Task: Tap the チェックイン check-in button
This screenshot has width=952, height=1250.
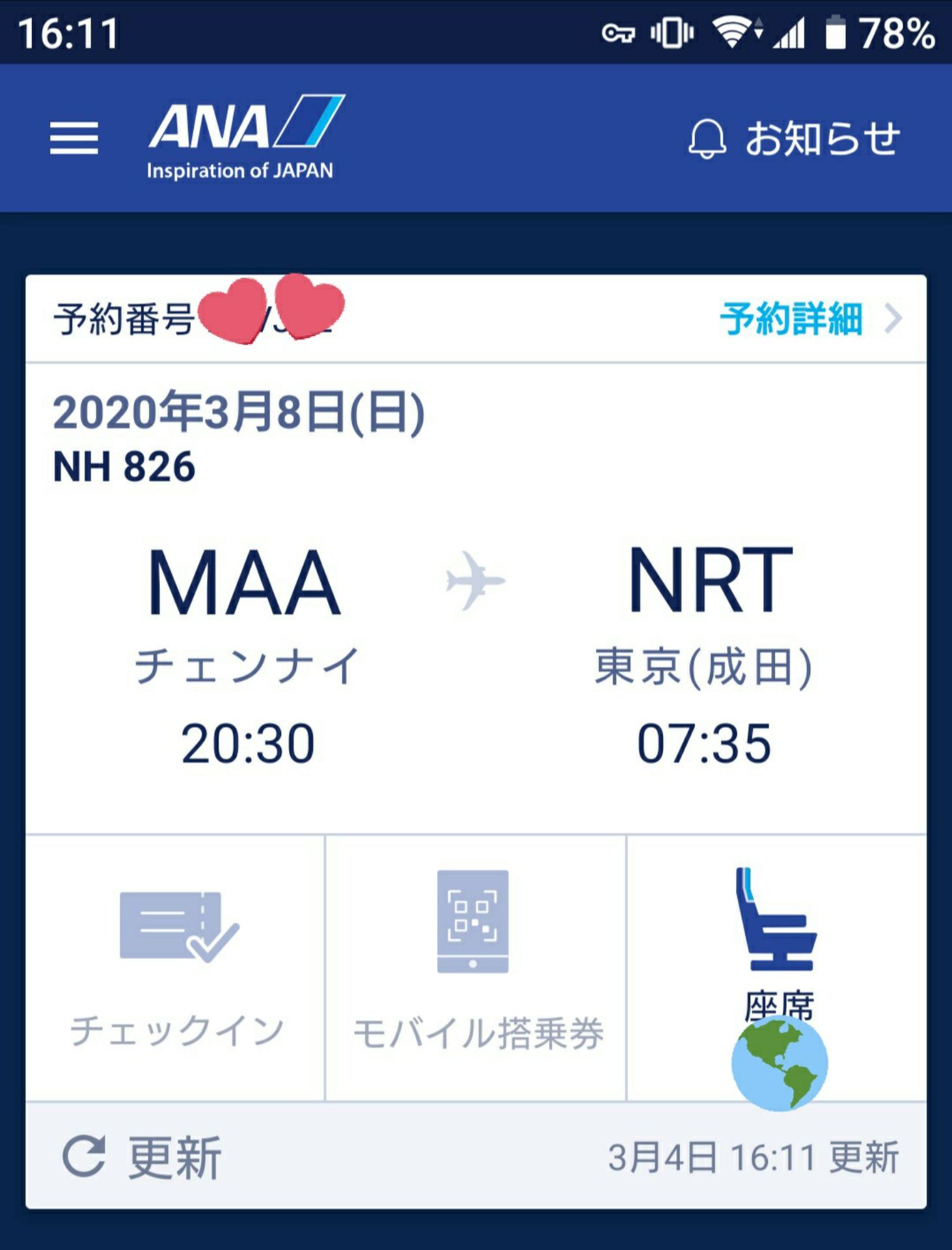Action: point(176,968)
